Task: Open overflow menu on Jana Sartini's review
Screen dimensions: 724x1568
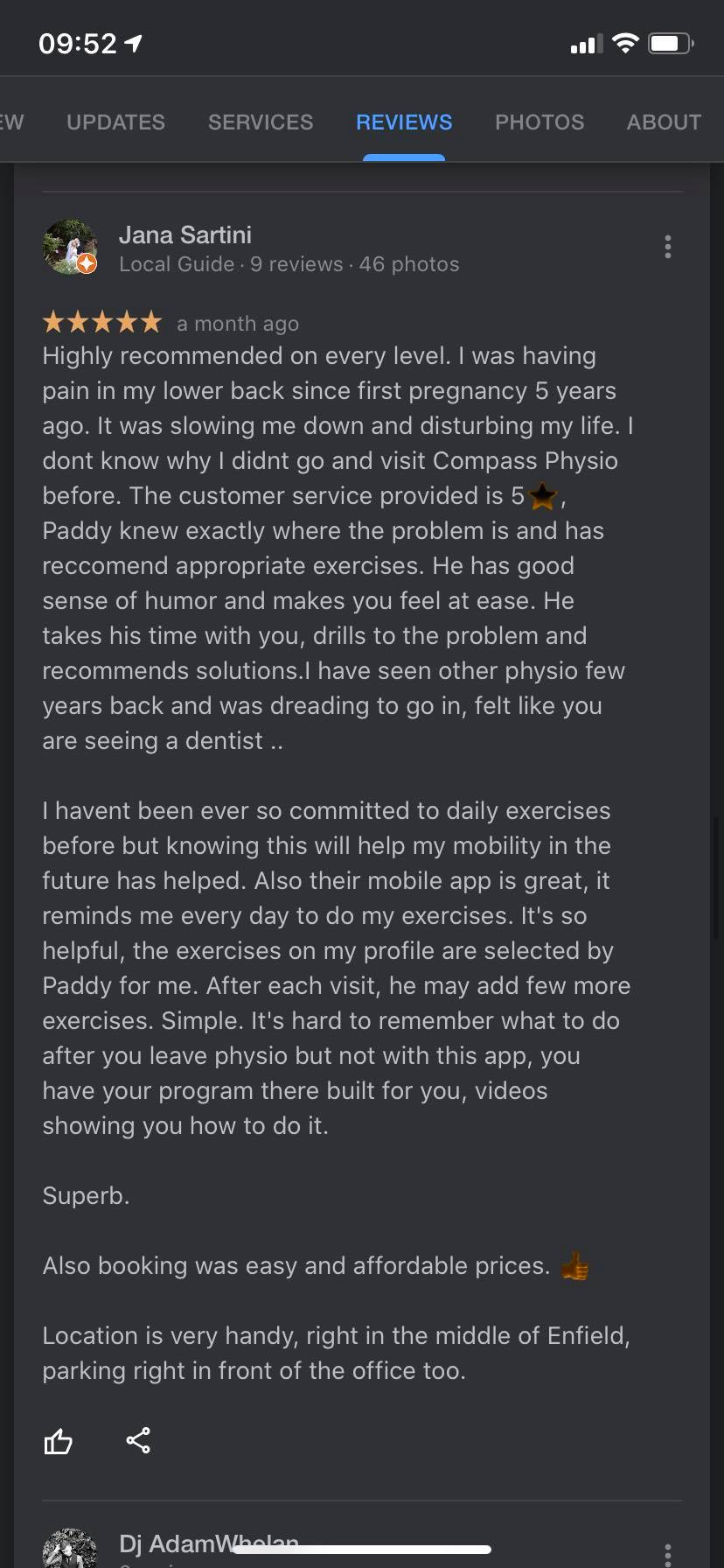Action: (x=668, y=247)
